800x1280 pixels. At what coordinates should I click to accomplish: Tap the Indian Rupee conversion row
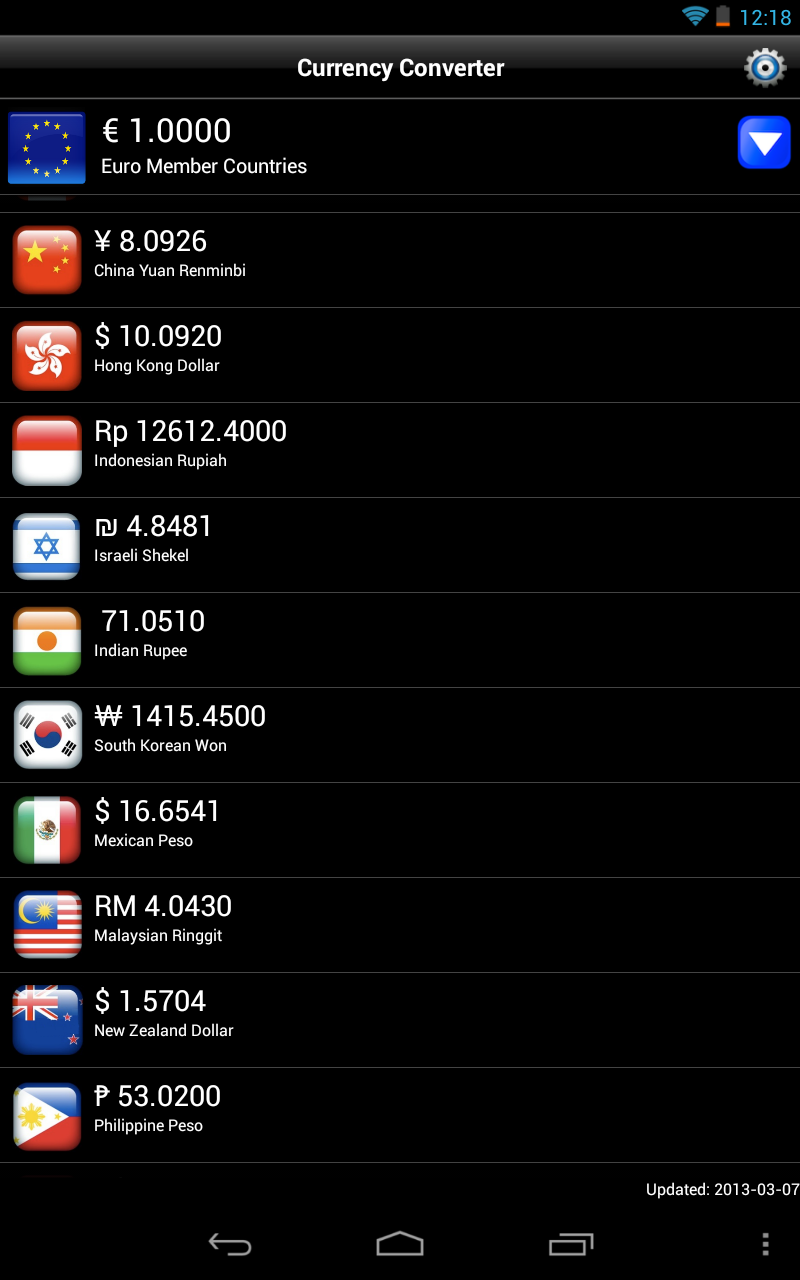(400, 640)
